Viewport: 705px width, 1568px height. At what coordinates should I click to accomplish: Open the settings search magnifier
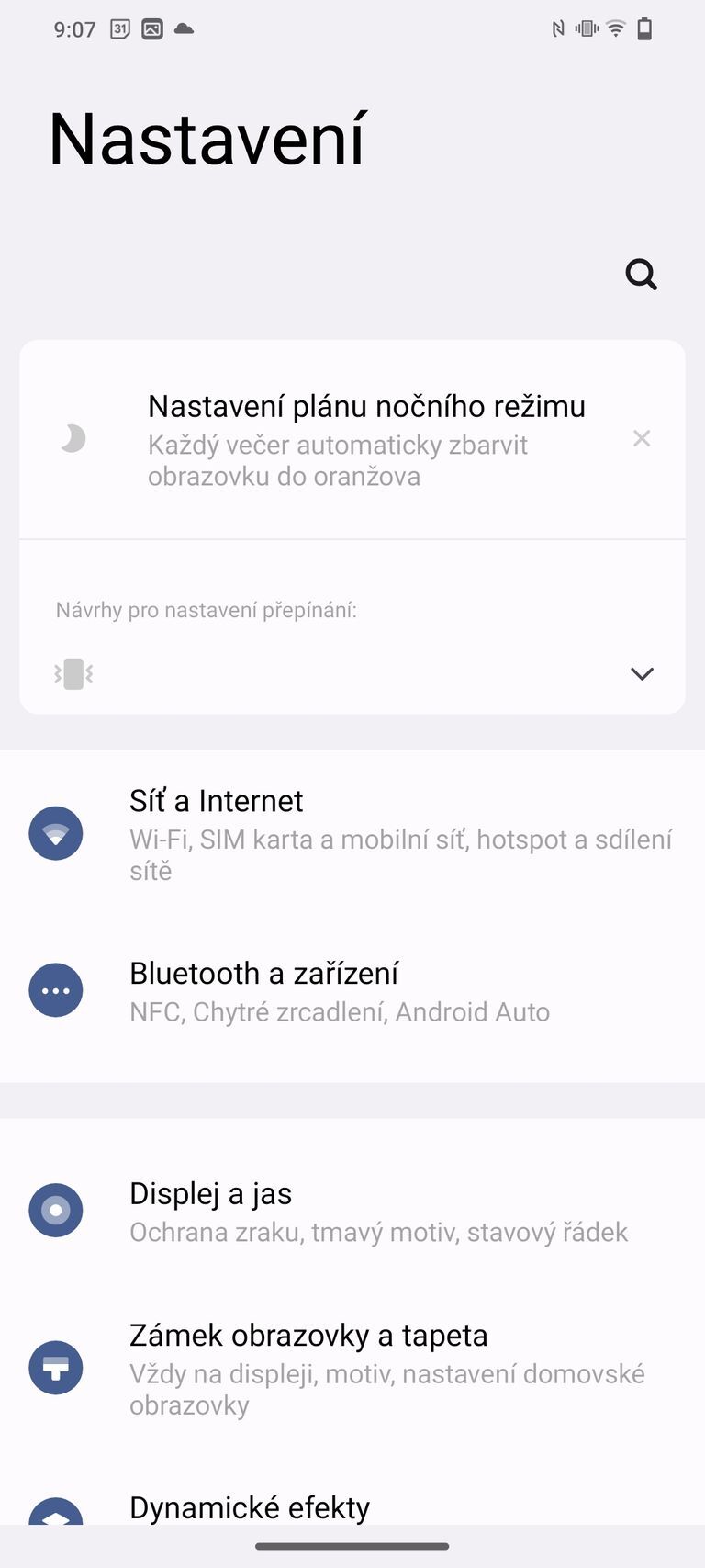[x=641, y=275]
